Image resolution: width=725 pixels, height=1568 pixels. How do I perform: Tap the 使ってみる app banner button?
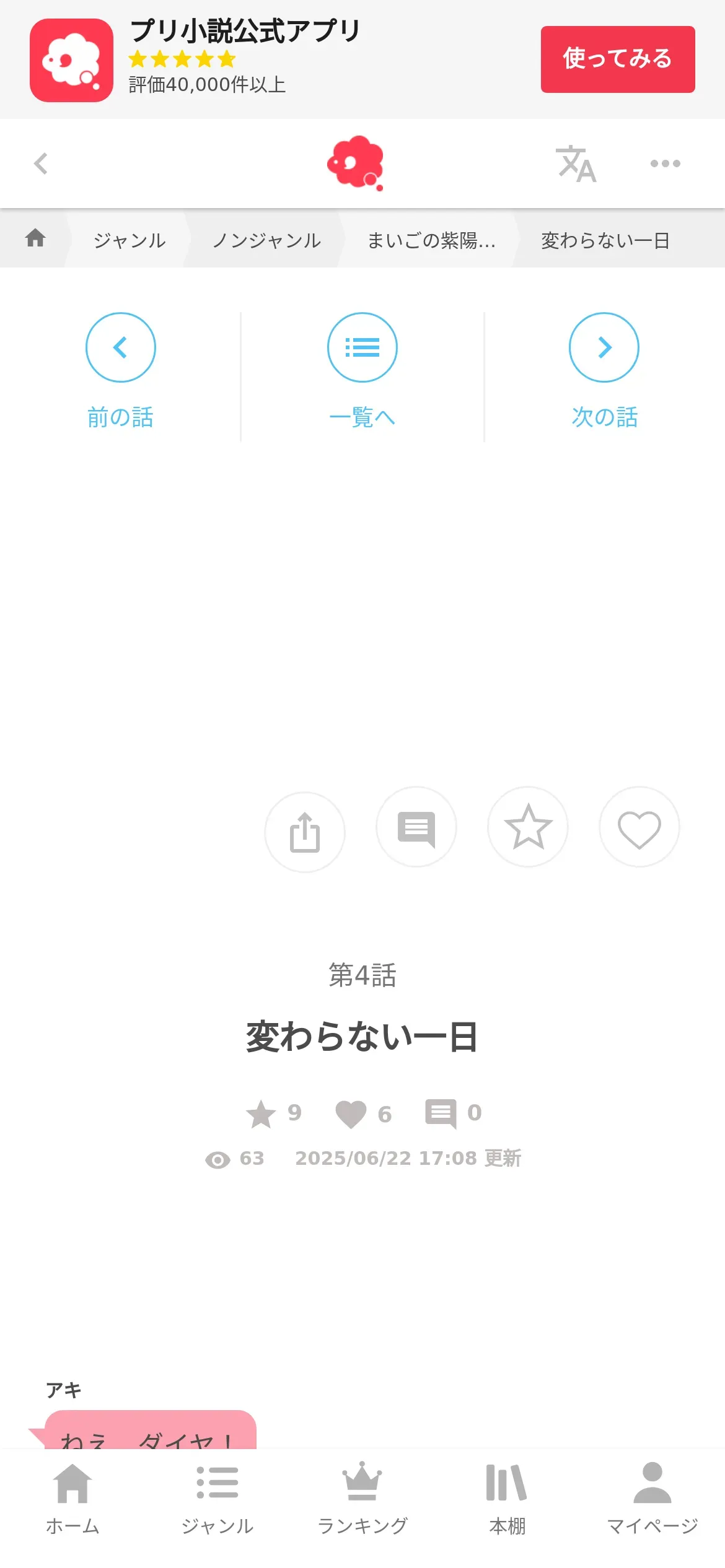point(617,59)
